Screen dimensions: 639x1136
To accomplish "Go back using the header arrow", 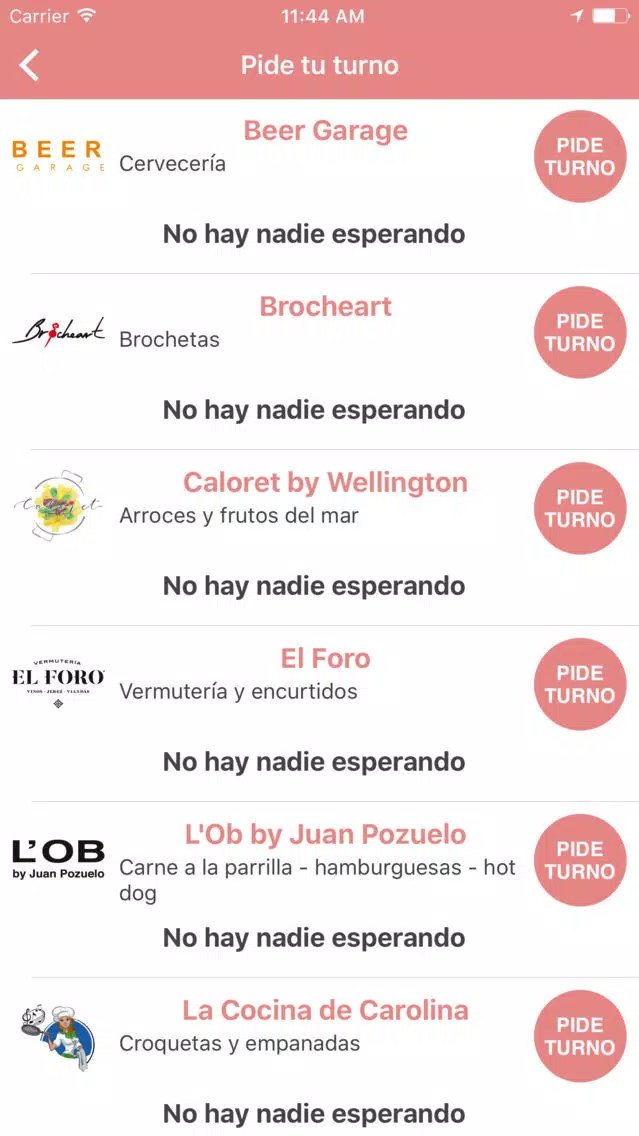I will pyautogui.click(x=29, y=65).
